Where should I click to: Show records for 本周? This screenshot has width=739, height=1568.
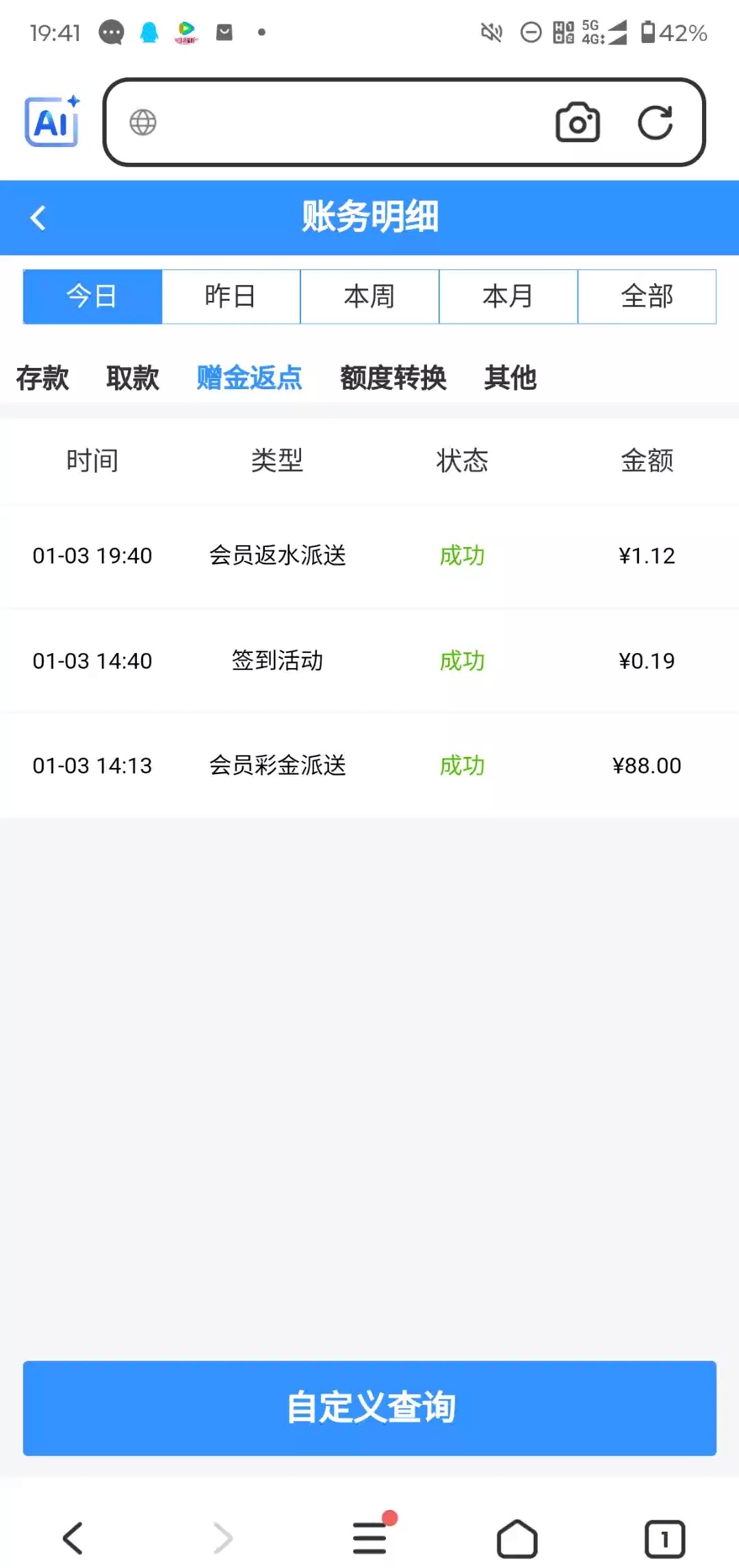pyautogui.click(x=369, y=297)
